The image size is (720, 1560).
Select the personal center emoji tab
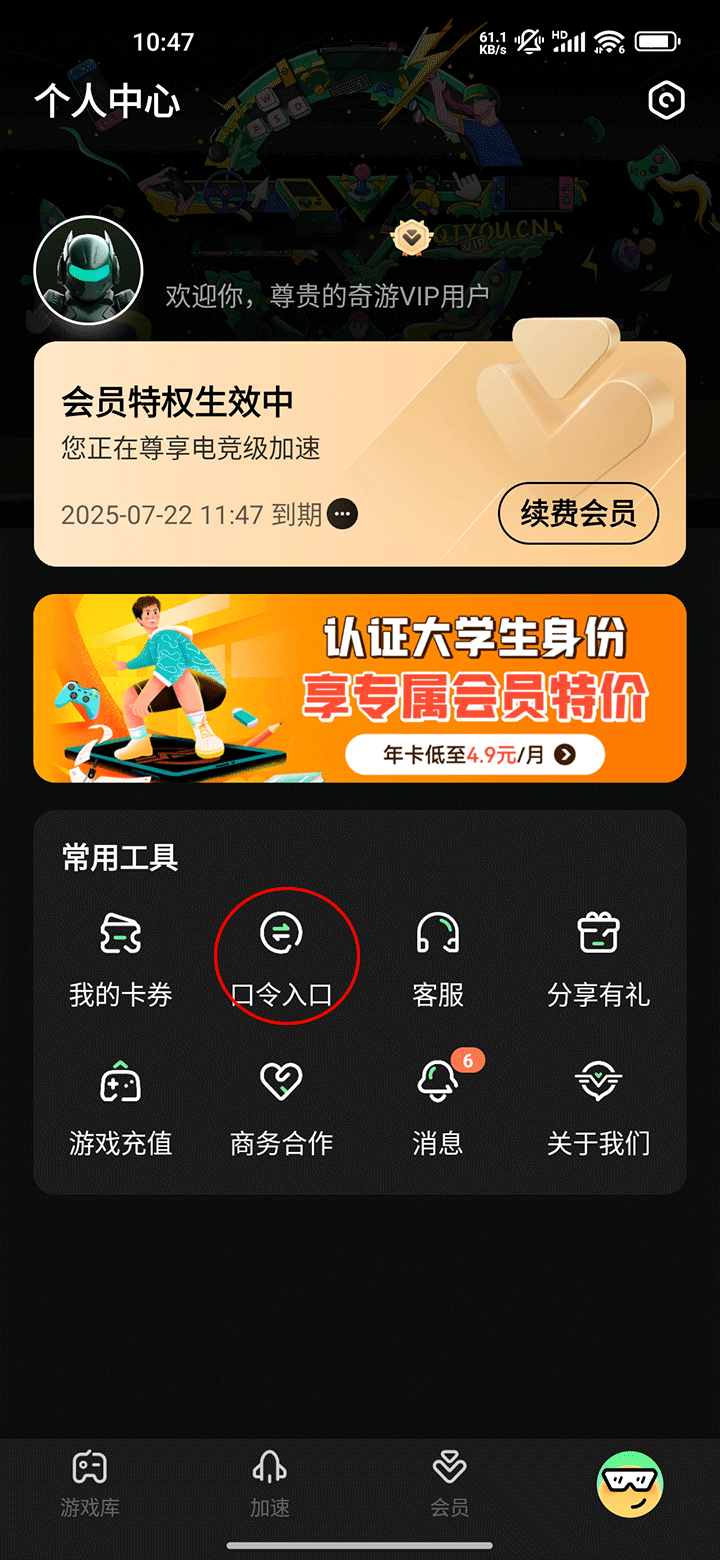pyautogui.click(x=630, y=1484)
